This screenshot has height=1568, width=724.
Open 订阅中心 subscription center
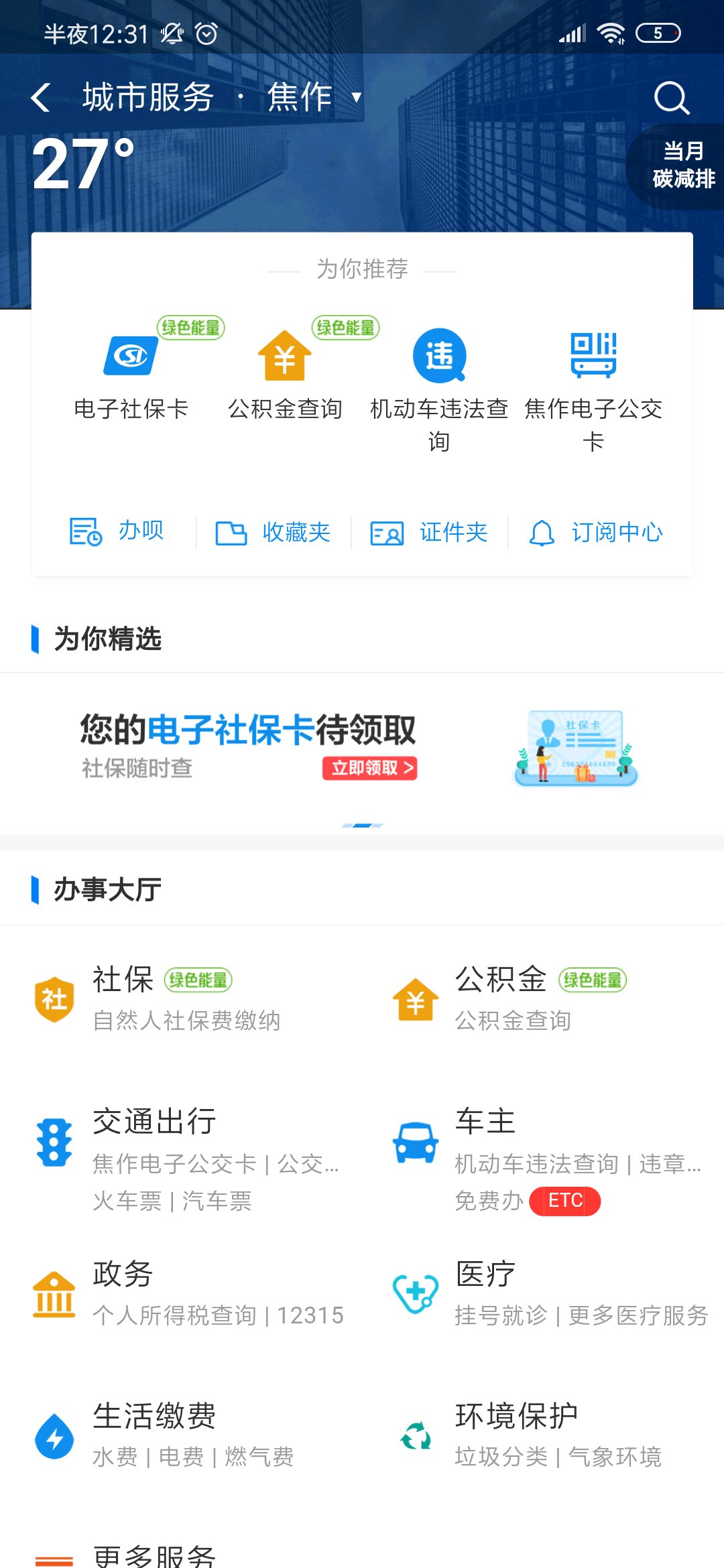[x=596, y=533]
